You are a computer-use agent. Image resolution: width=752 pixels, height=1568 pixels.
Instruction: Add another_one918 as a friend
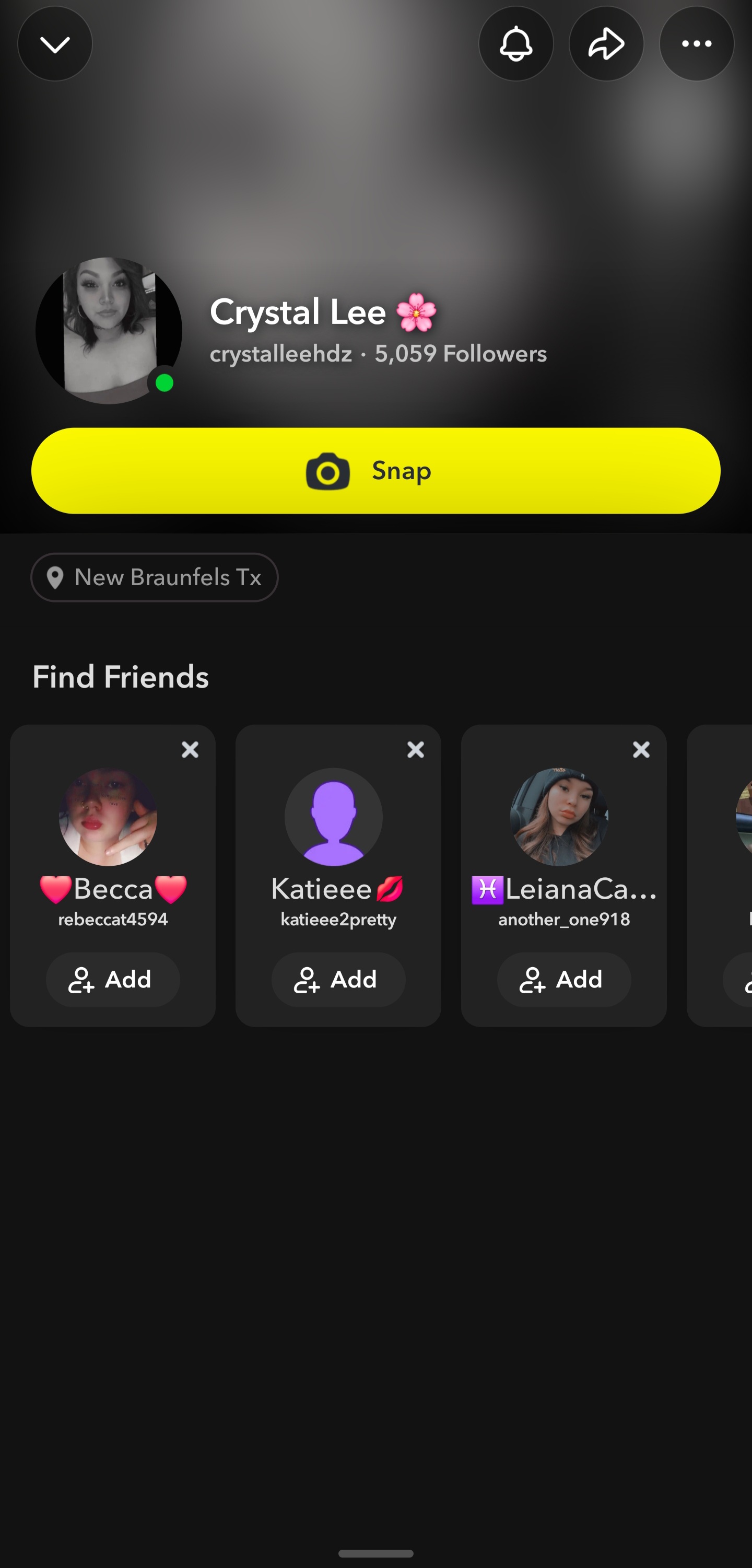point(563,979)
